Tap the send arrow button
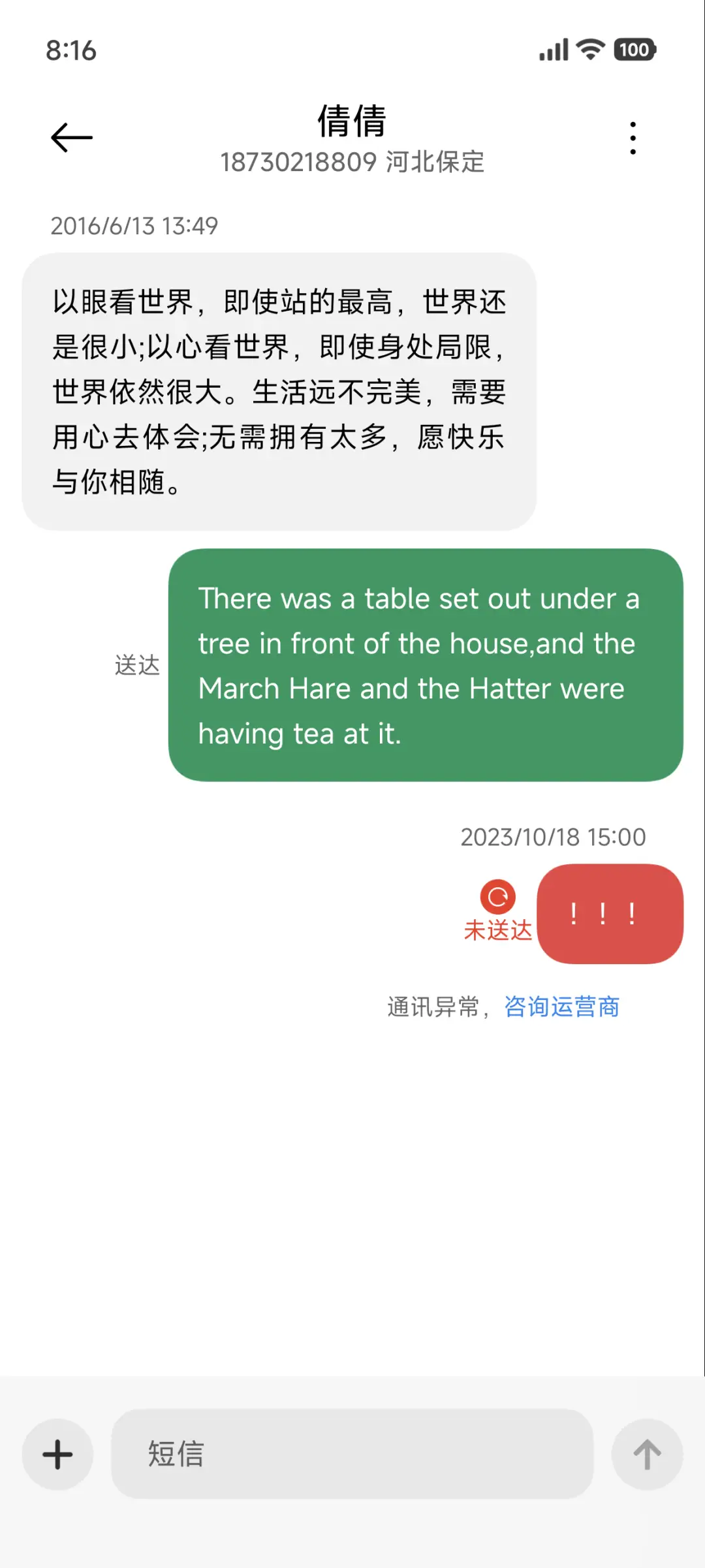Viewport: 705px width, 1568px height. (x=647, y=1454)
